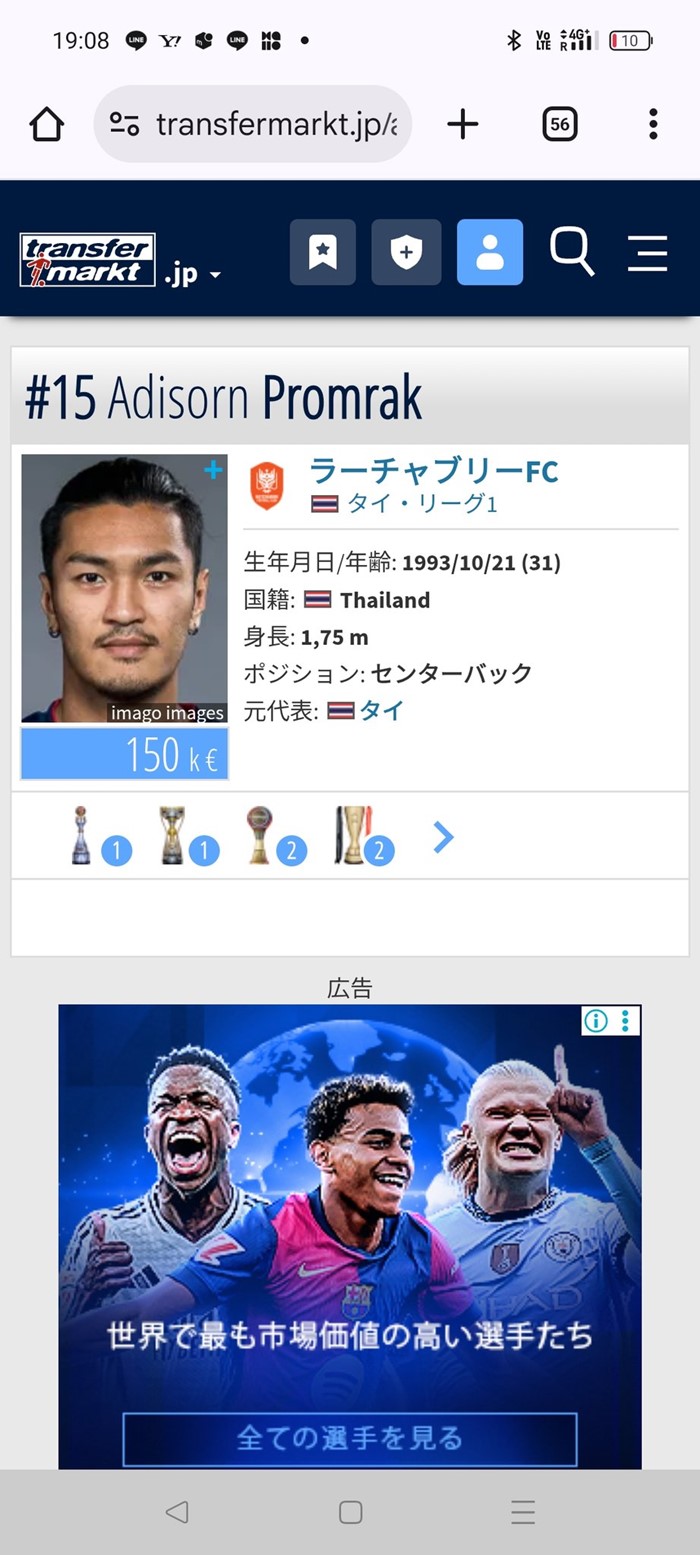Image resolution: width=700 pixels, height=1555 pixels.
Task: Open the ラーチャブリーFC club page
Action: pos(433,470)
